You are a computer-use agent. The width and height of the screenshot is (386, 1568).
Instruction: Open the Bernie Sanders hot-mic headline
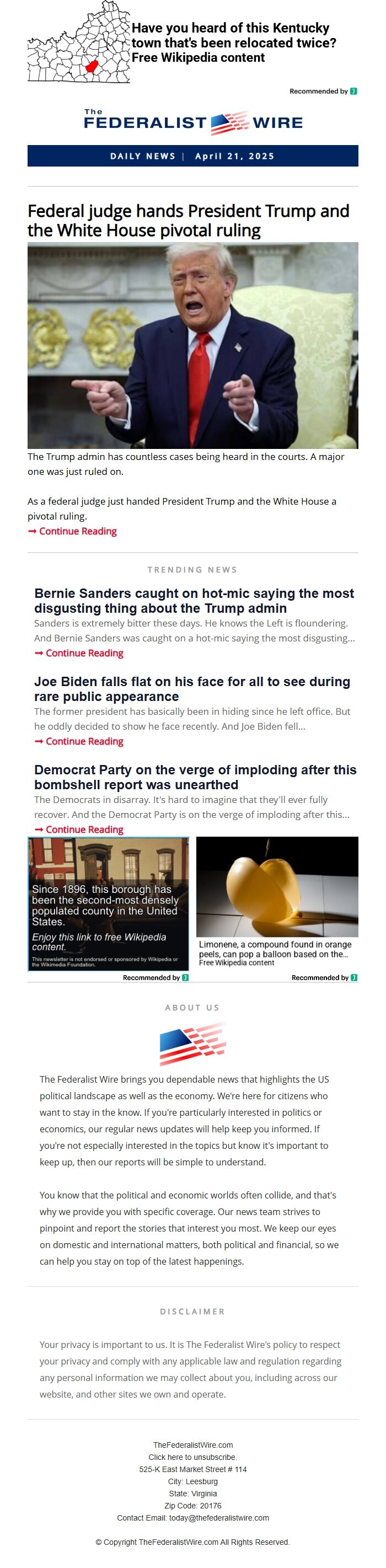[194, 600]
